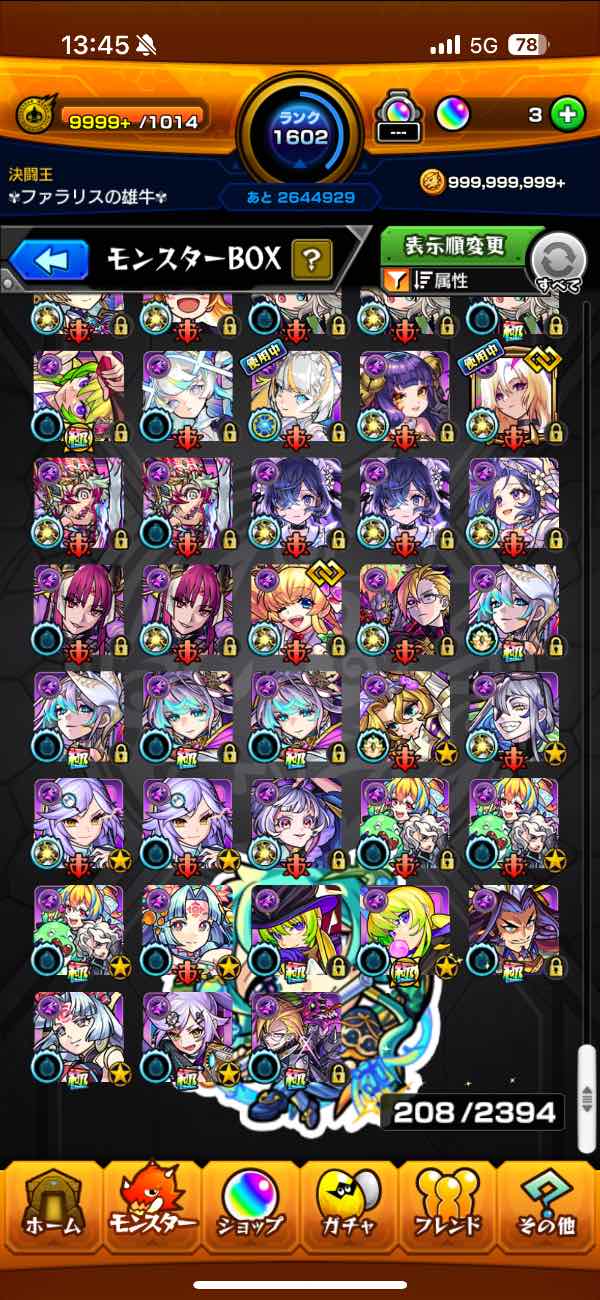Open the その他 tab

546,1201
